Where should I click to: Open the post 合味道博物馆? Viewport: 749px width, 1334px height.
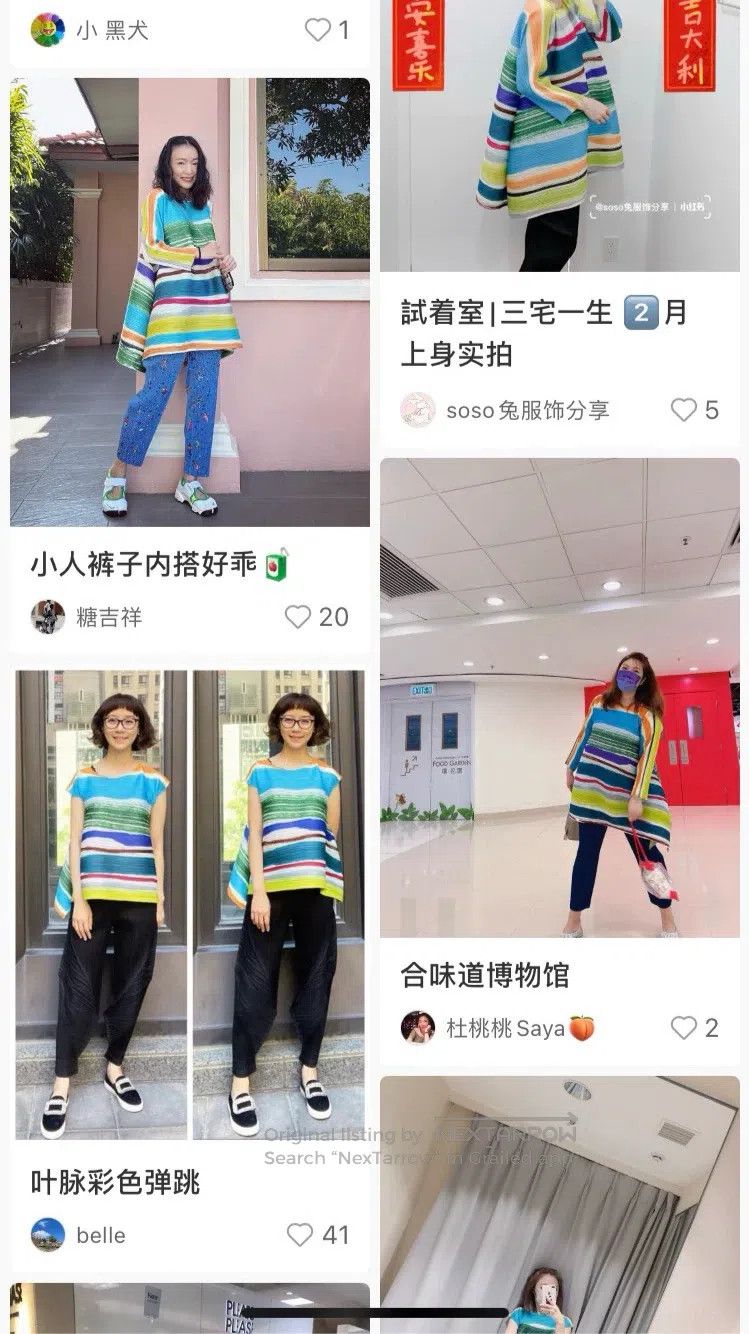pos(485,975)
